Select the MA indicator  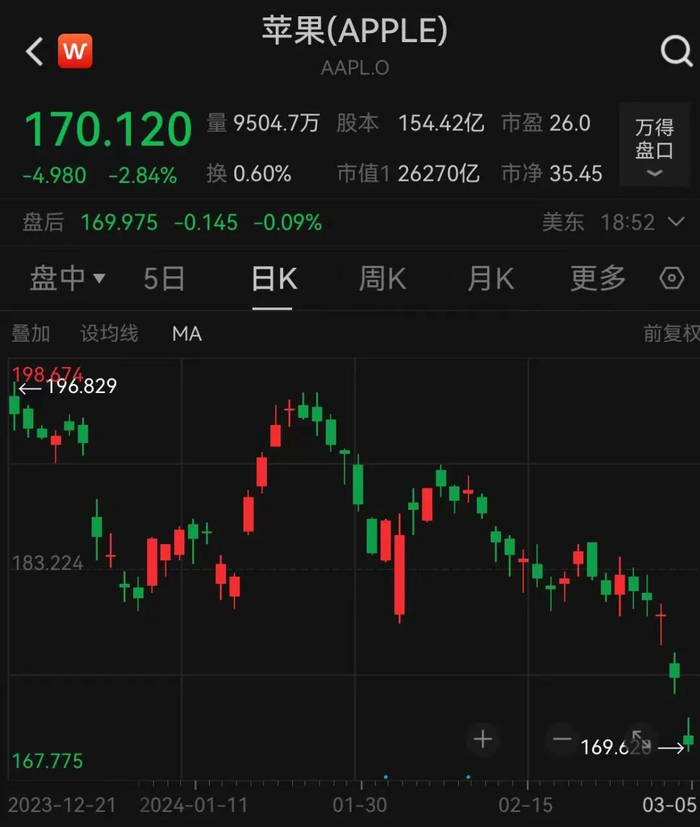[x=187, y=334]
